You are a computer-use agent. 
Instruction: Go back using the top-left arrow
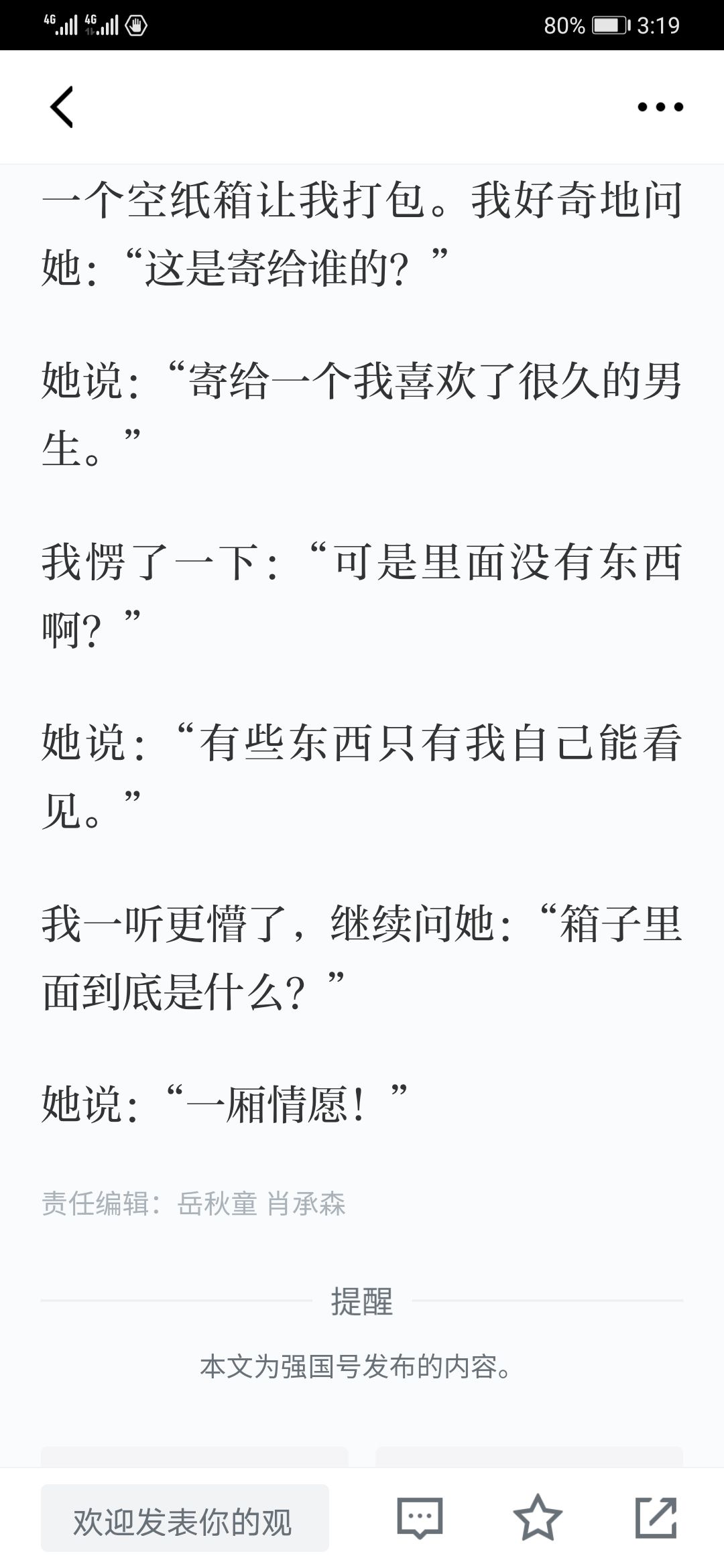tap(62, 107)
